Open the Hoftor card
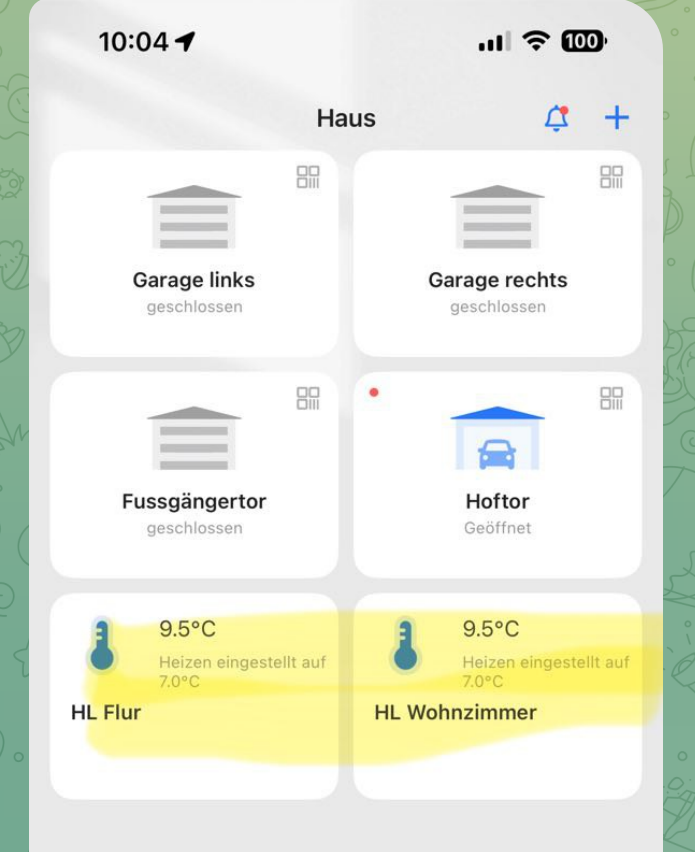Image resolution: width=695 pixels, height=852 pixels. pyautogui.click(x=497, y=476)
